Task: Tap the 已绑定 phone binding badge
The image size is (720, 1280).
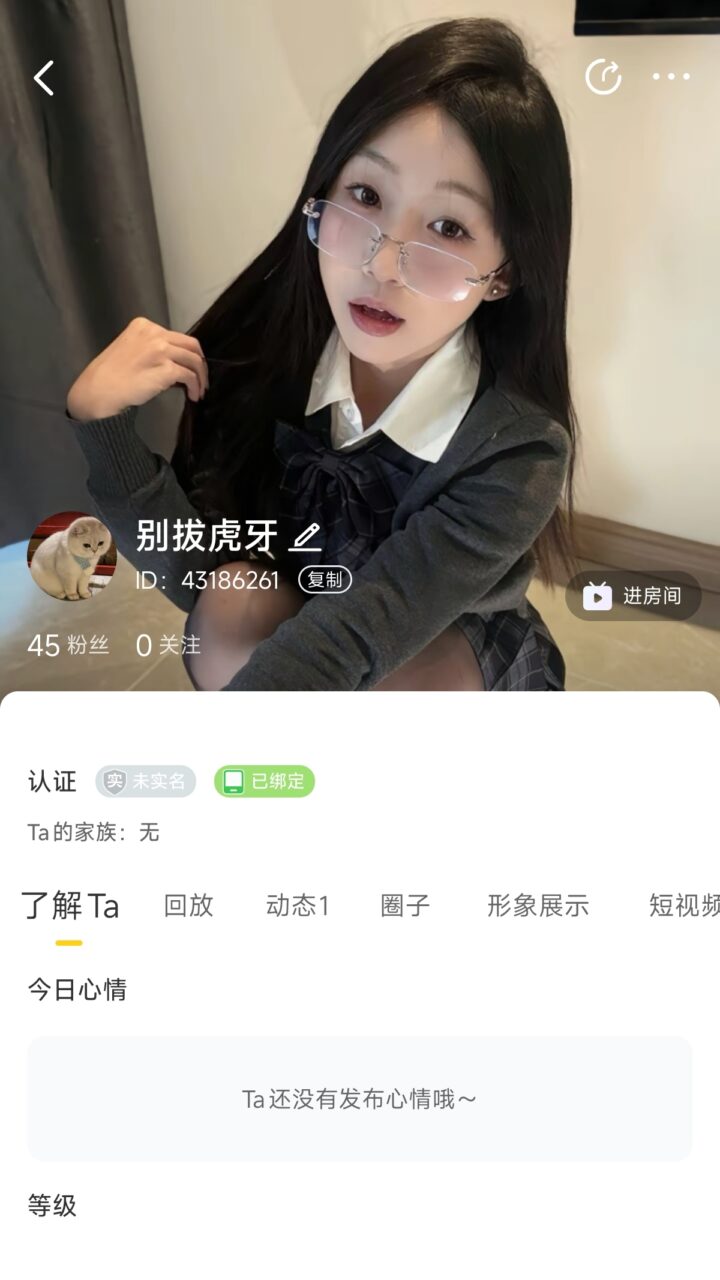Action: (x=264, y=781)
